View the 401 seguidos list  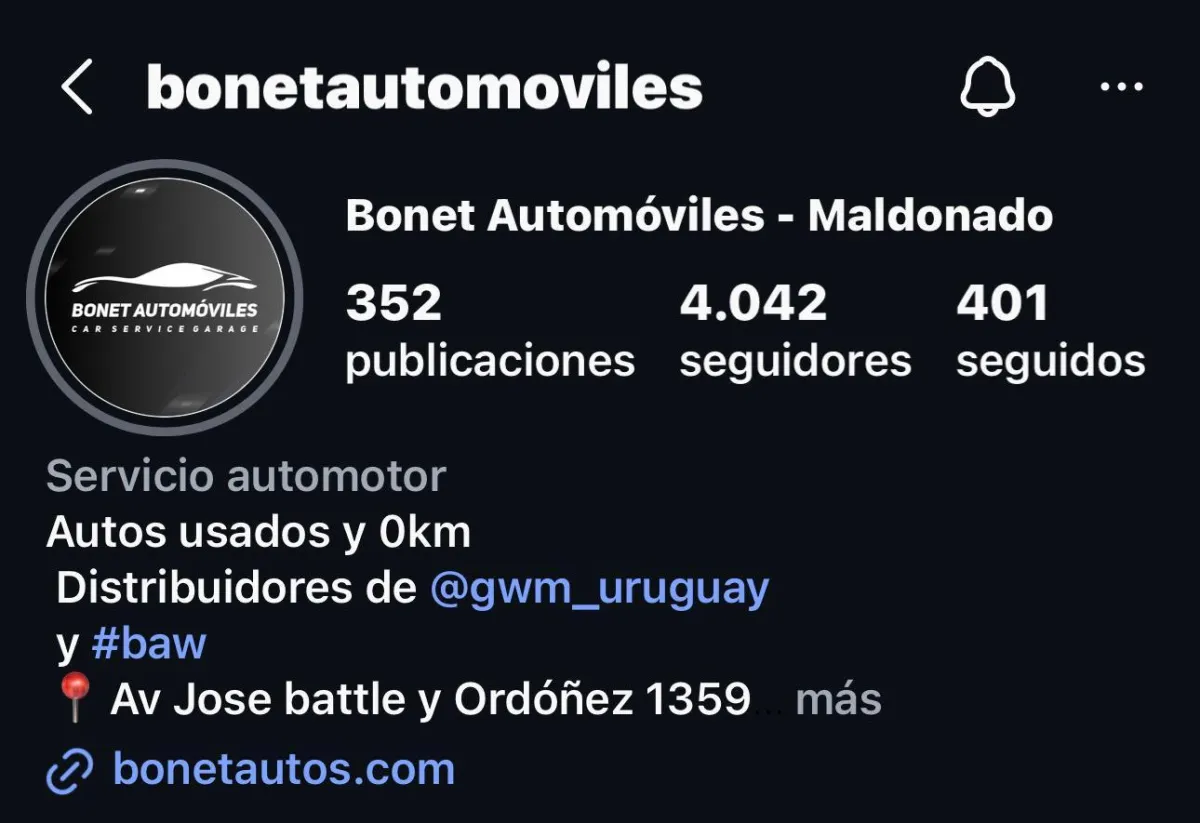(1050, 331)
